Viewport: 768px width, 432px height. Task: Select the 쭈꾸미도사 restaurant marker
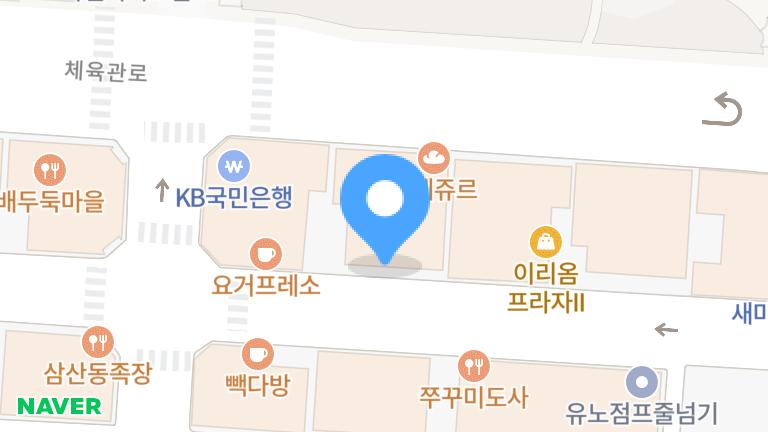click(473, 365)
